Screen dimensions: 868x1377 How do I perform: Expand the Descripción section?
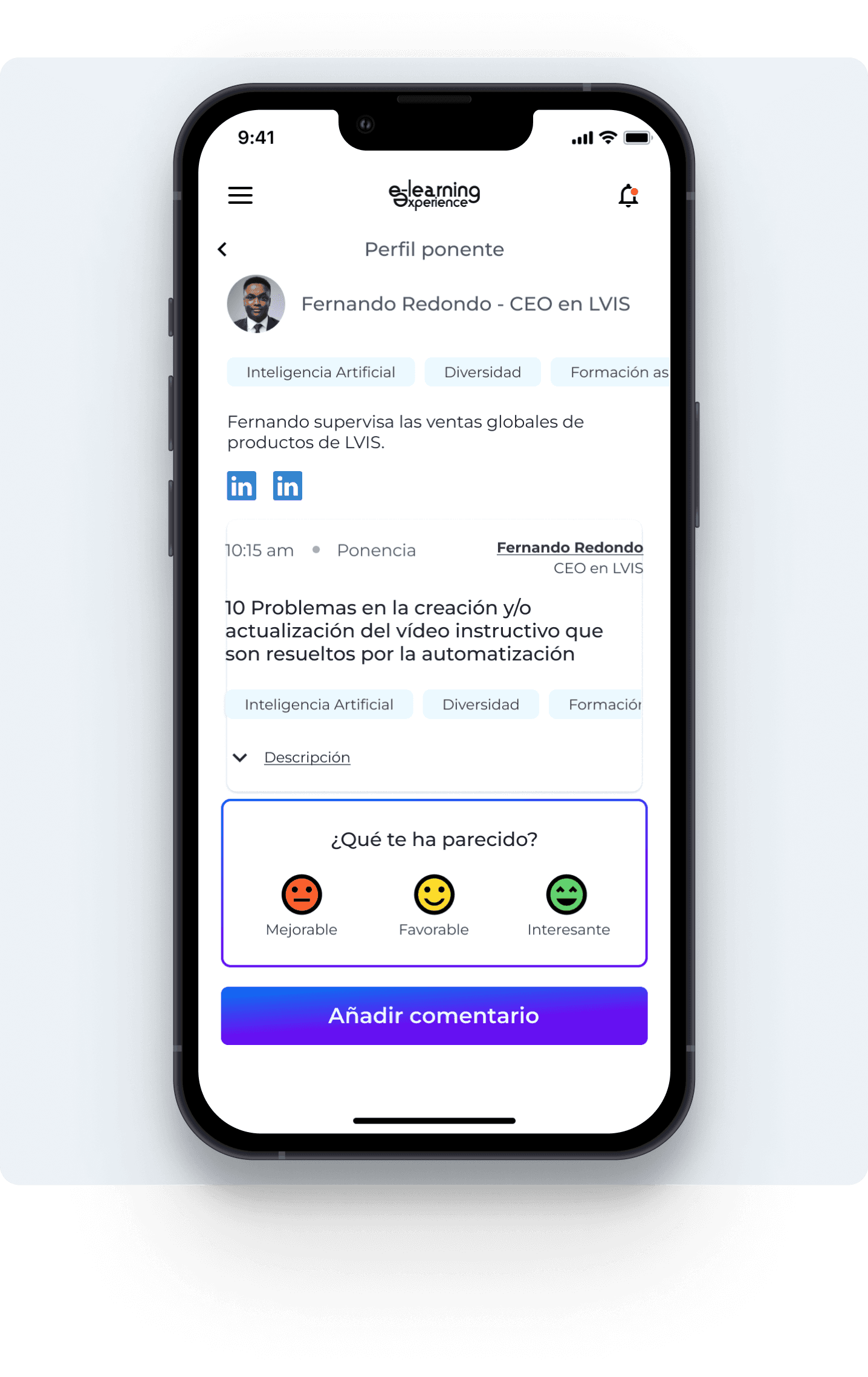pyautogui.click(x=306, y=757)
